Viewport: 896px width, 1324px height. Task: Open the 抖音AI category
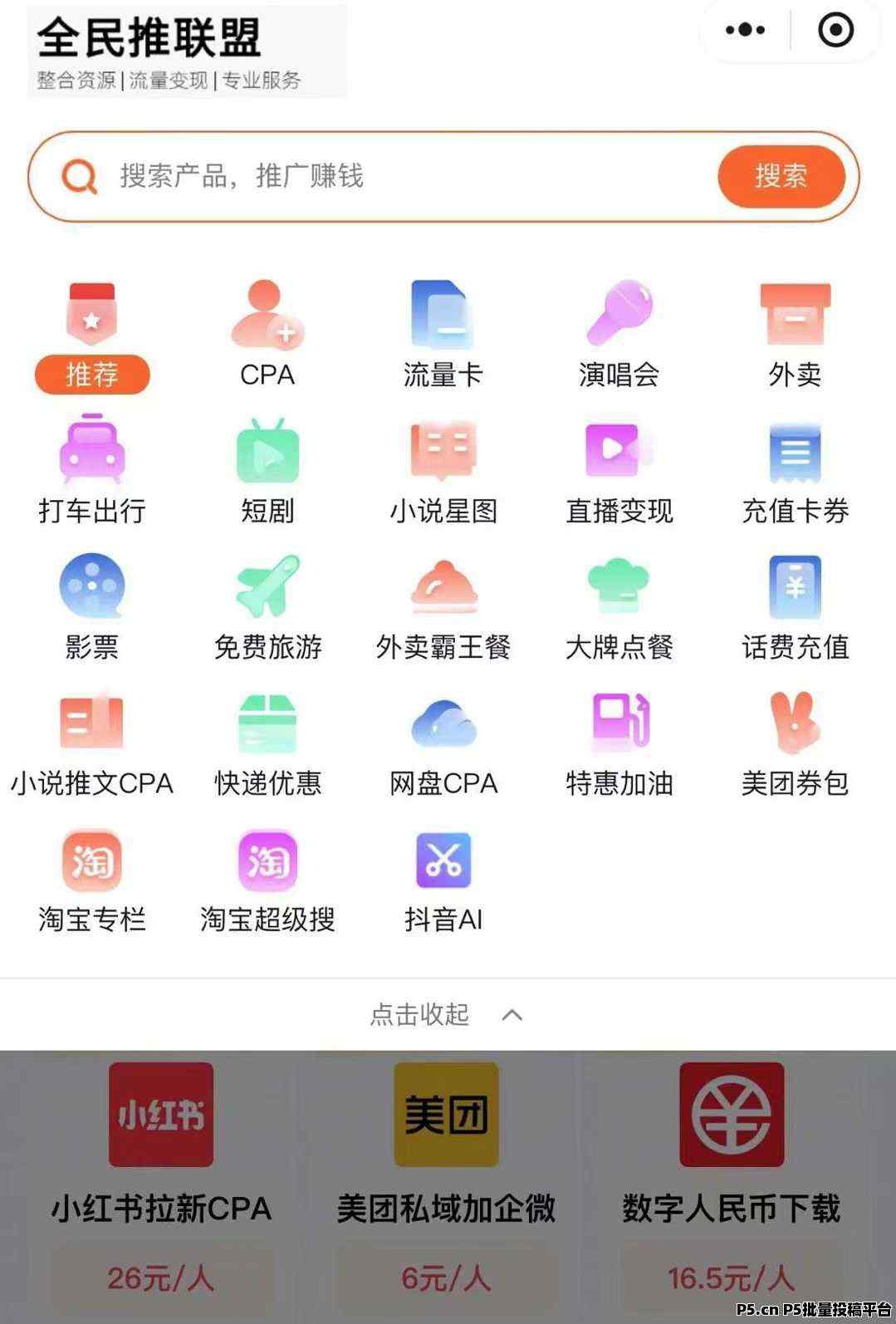pyautogui.click(x=443, y=880)
